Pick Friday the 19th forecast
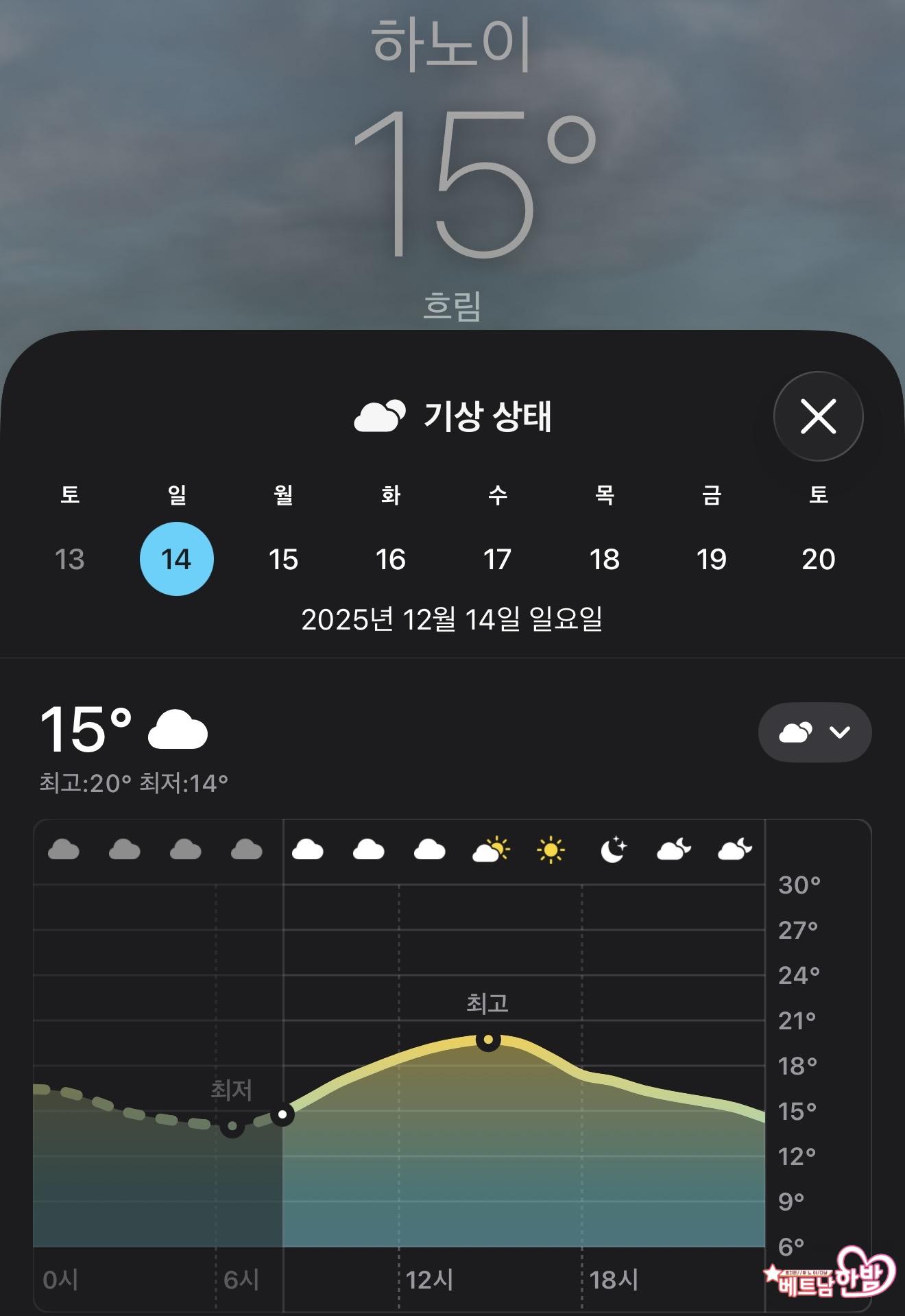Screen dimensions: 905x1316 pyautogui.click(x=711, y=559)
